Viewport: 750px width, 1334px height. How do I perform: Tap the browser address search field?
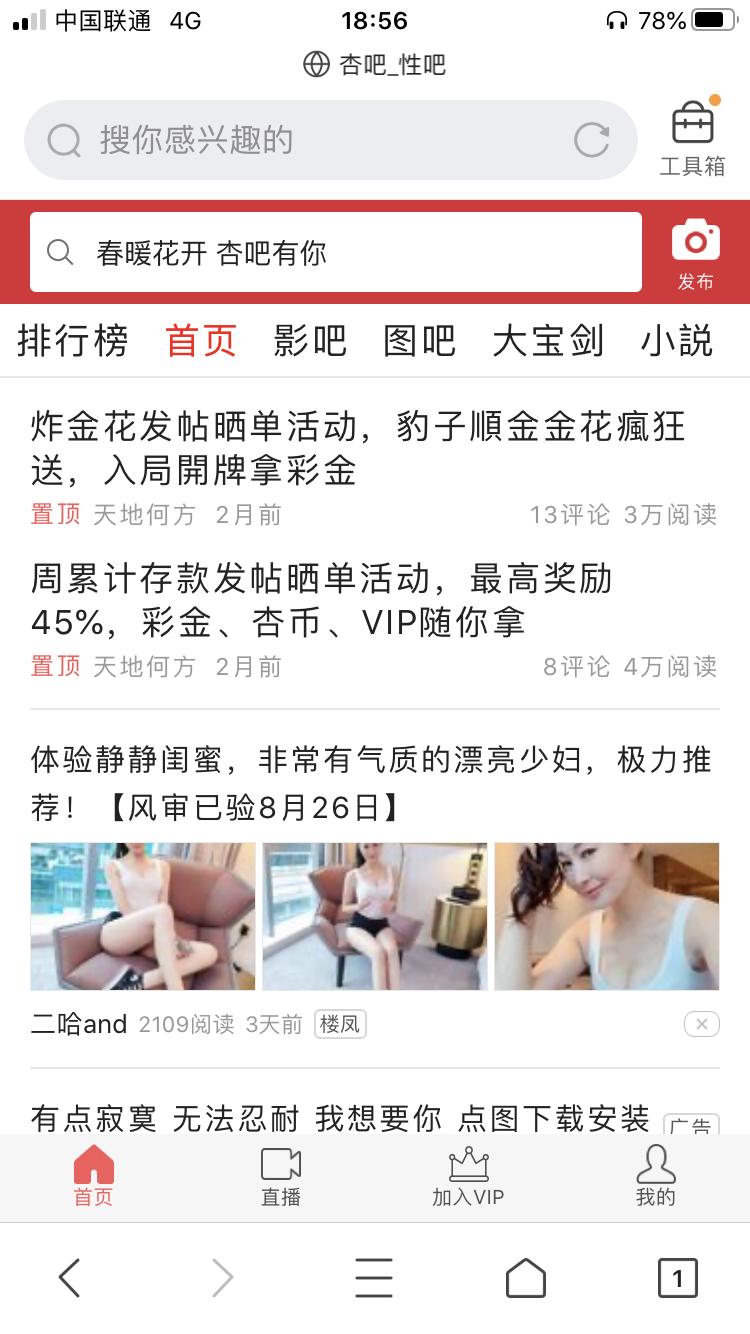(x=310, y=141)
